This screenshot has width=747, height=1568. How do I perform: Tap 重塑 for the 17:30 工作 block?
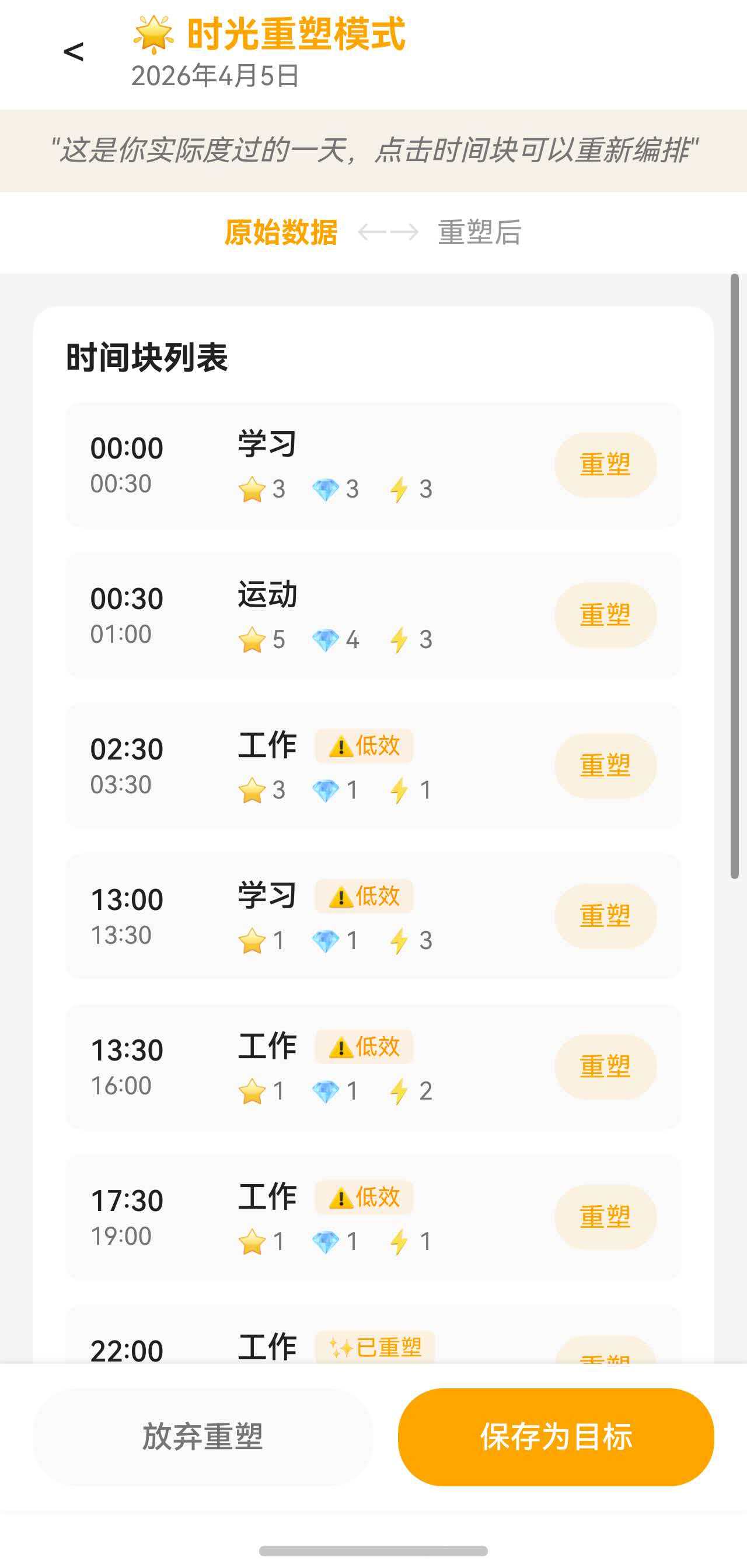(605, 1217)
